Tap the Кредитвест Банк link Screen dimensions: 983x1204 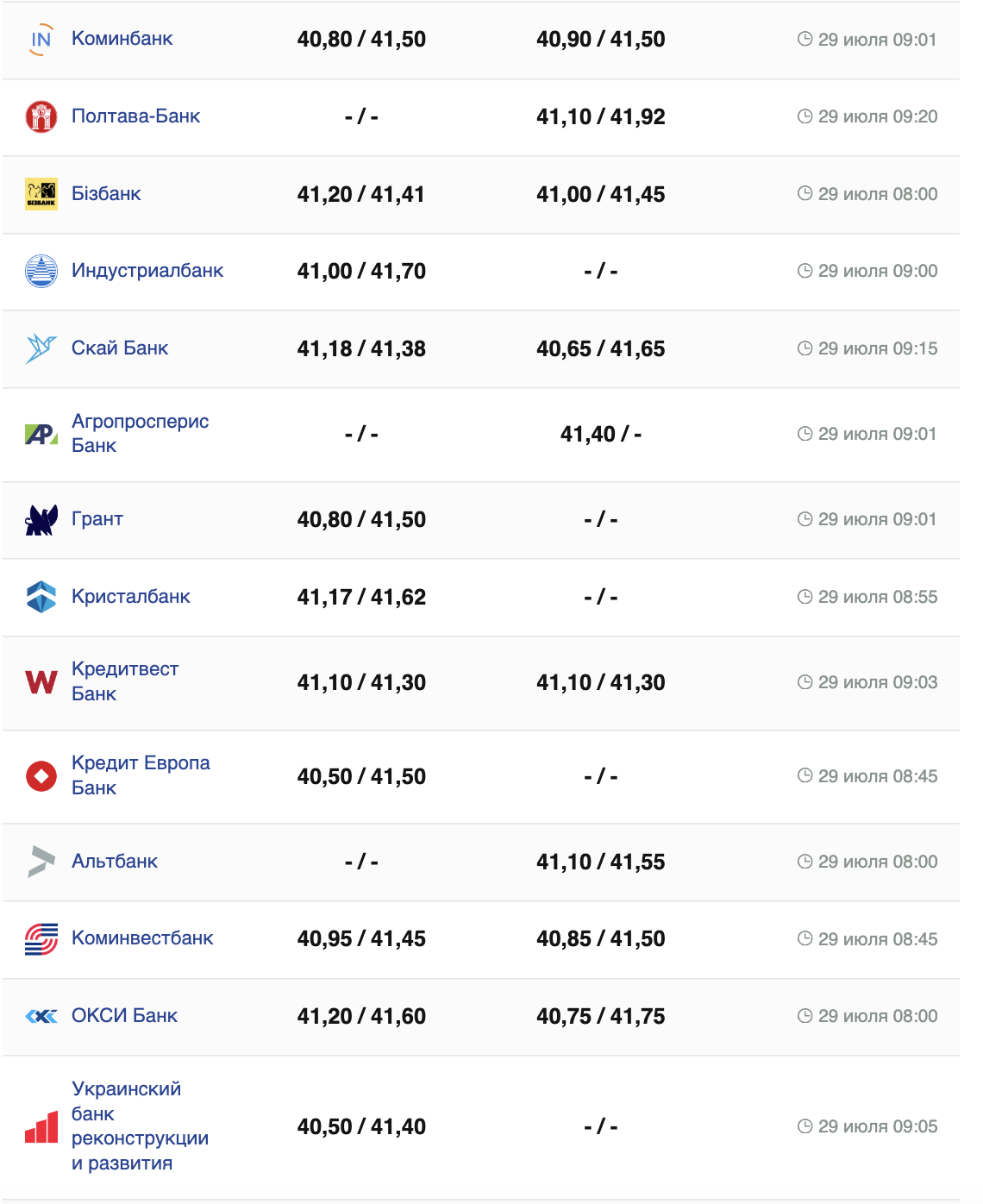[x=125, y=681]
